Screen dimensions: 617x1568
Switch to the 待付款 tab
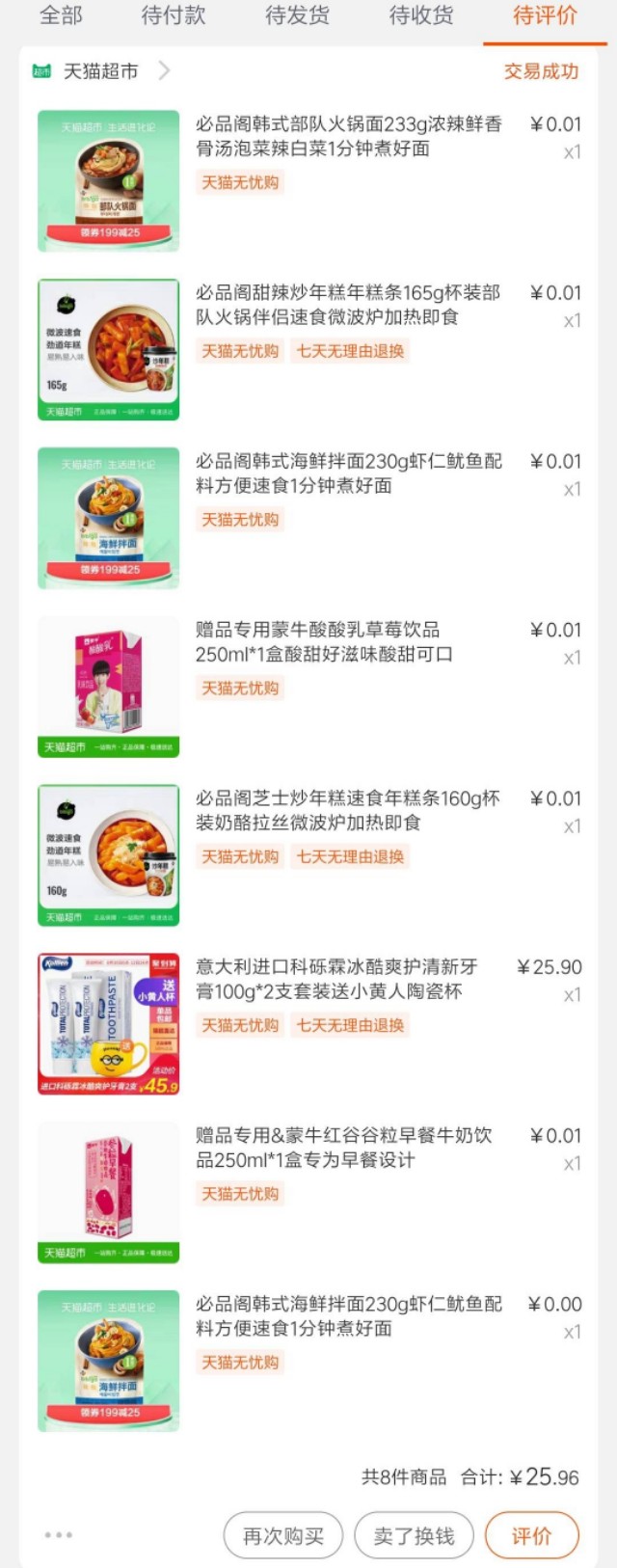[174, 15]
